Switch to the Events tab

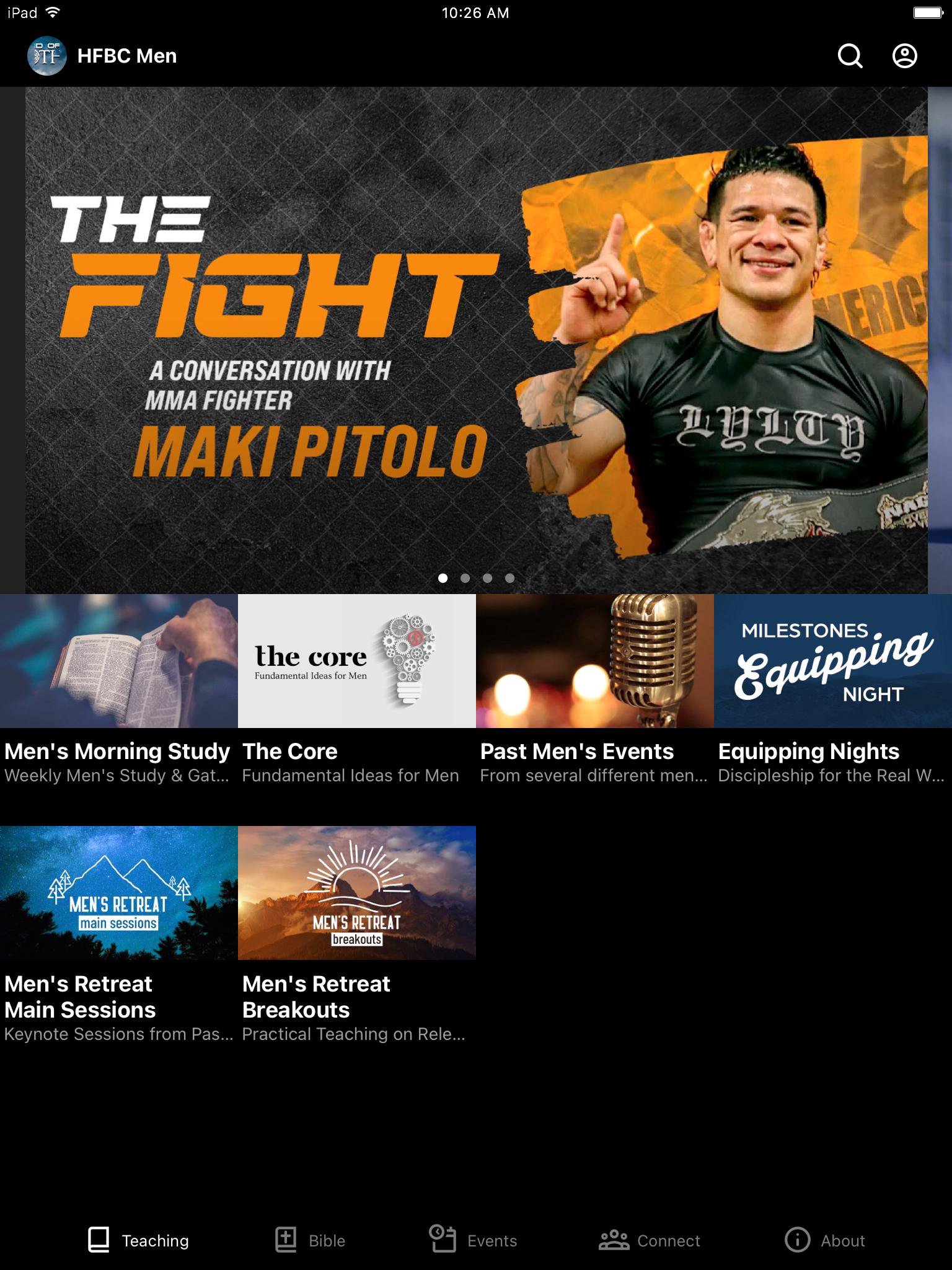(x=473, y=1240)
